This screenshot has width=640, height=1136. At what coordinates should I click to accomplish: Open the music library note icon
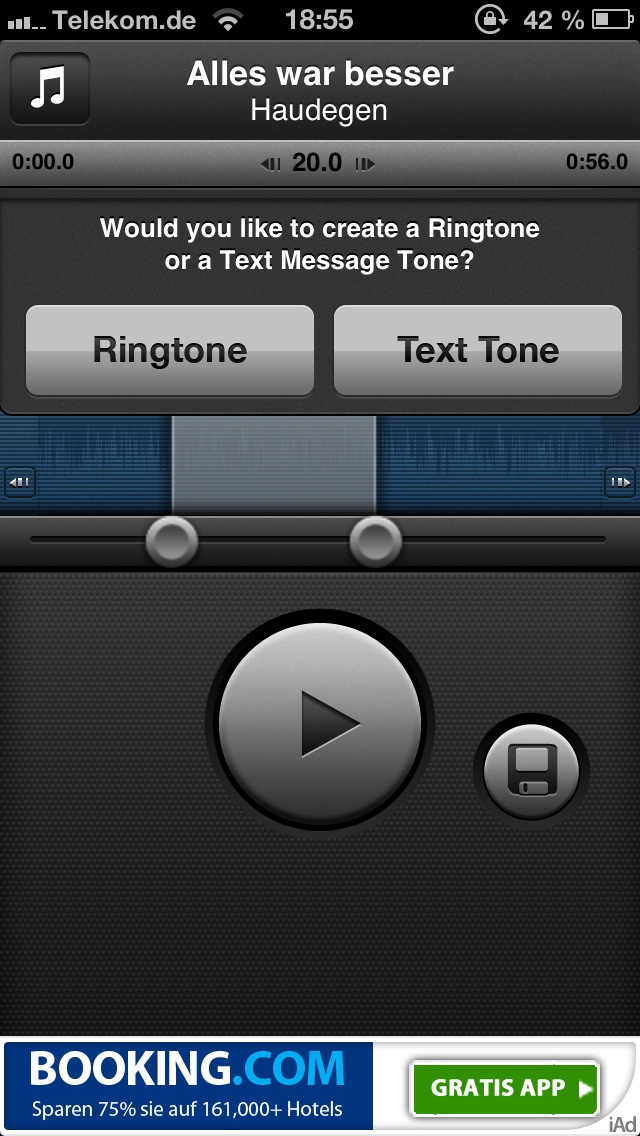[50, 88]
